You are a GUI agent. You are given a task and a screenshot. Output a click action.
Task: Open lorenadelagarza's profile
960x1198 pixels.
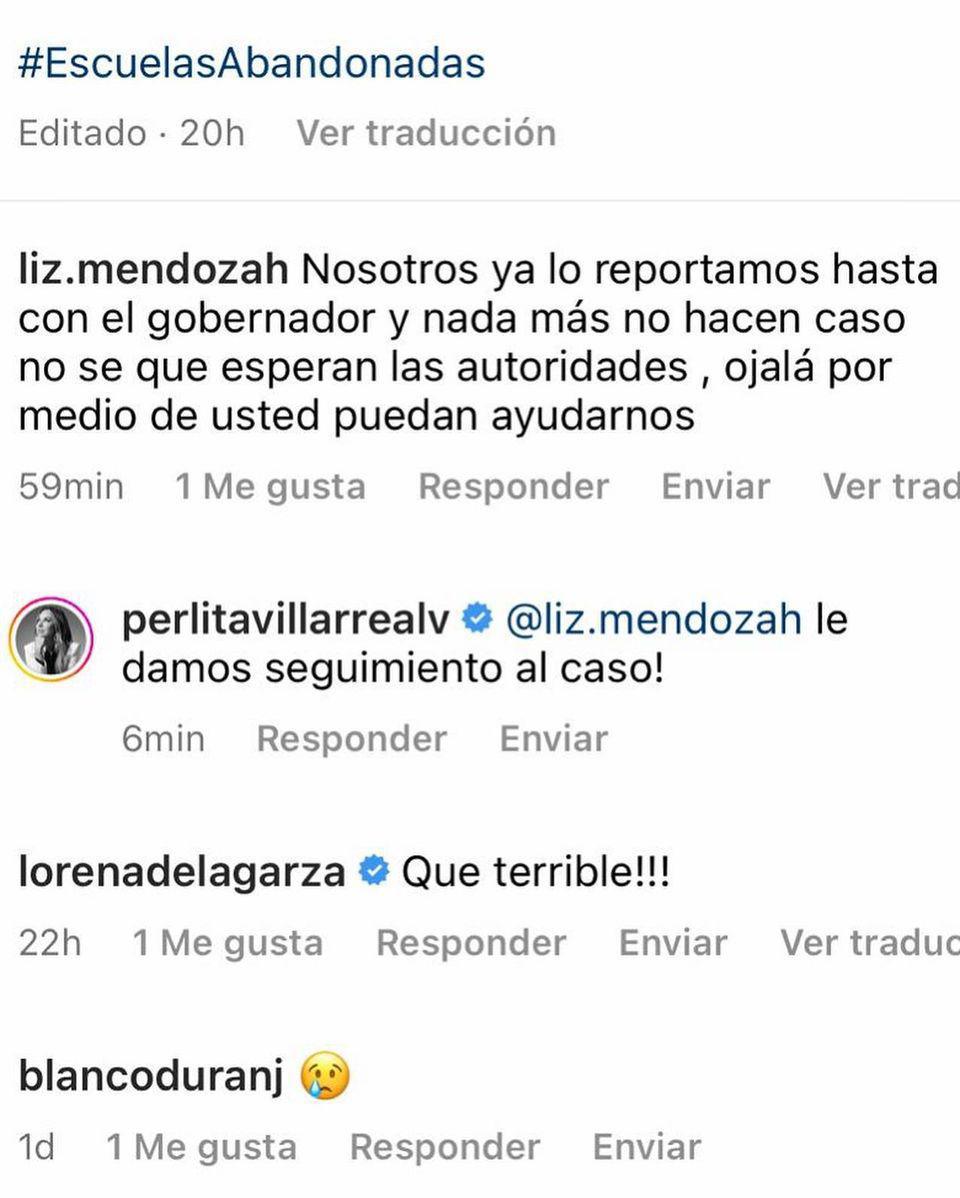182,873
